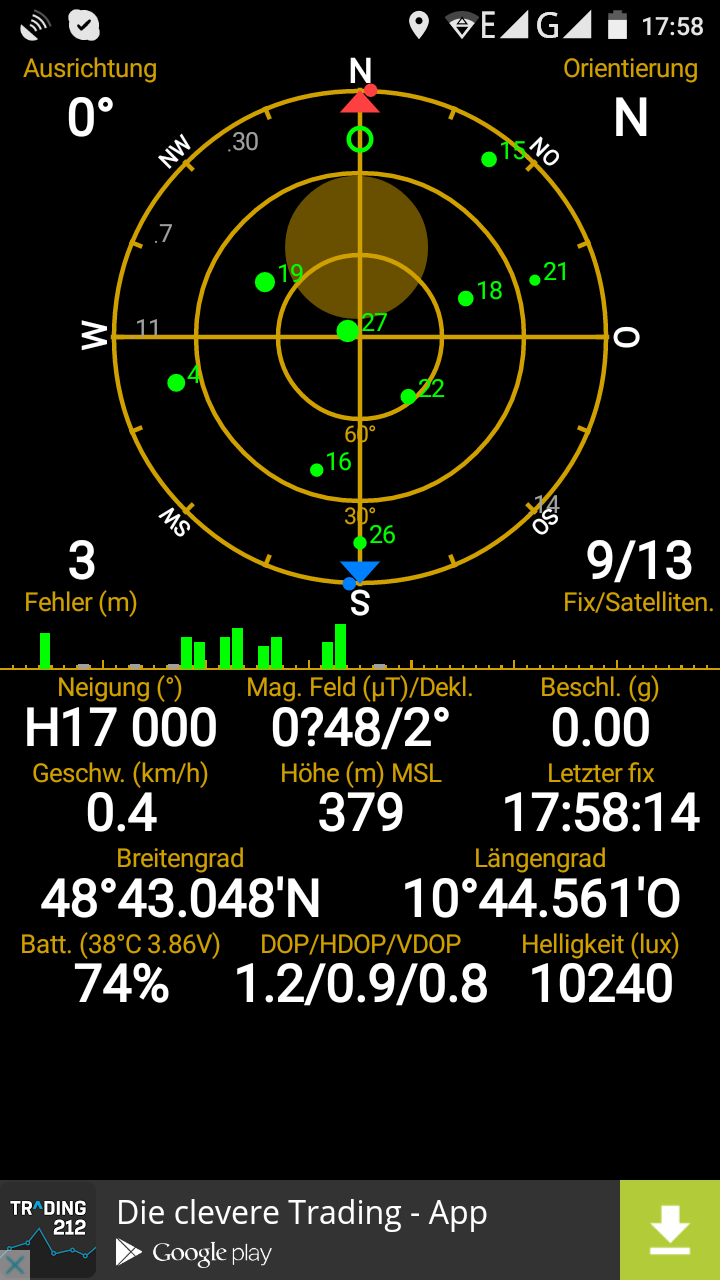Tap the green download button in the ad
Viewport: 720px width, 1280px height.
(x=670, y=1230)
